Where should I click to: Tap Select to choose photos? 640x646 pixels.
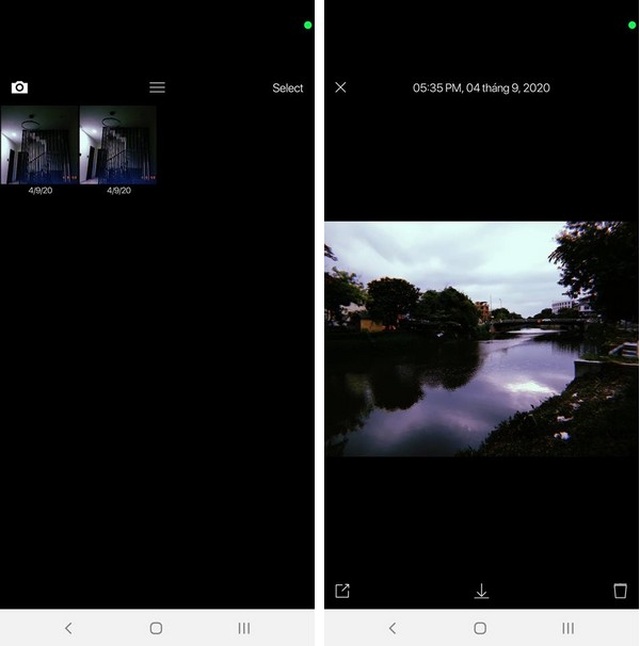tap(287, 88)
